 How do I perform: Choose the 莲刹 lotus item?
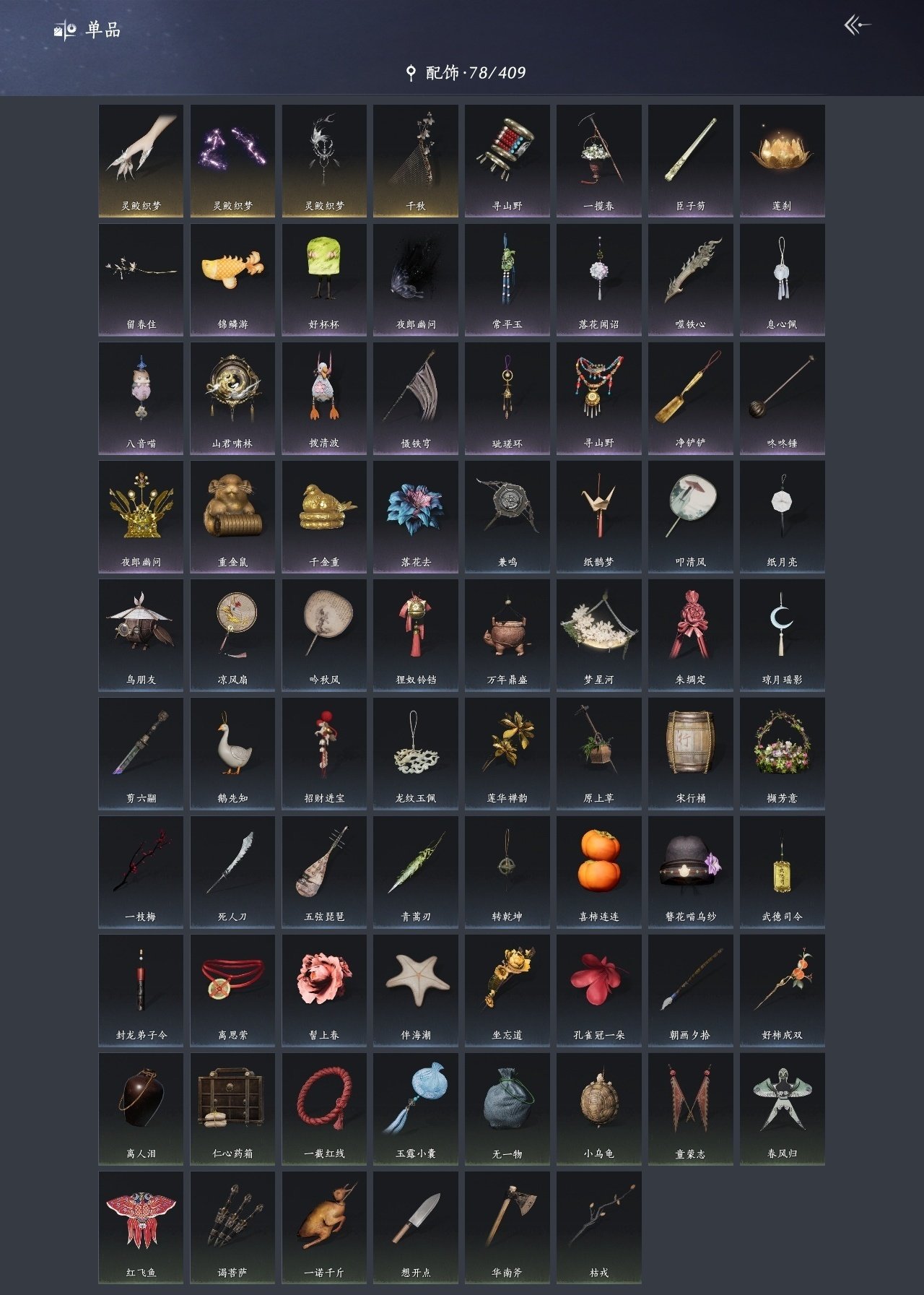(782, 160)
